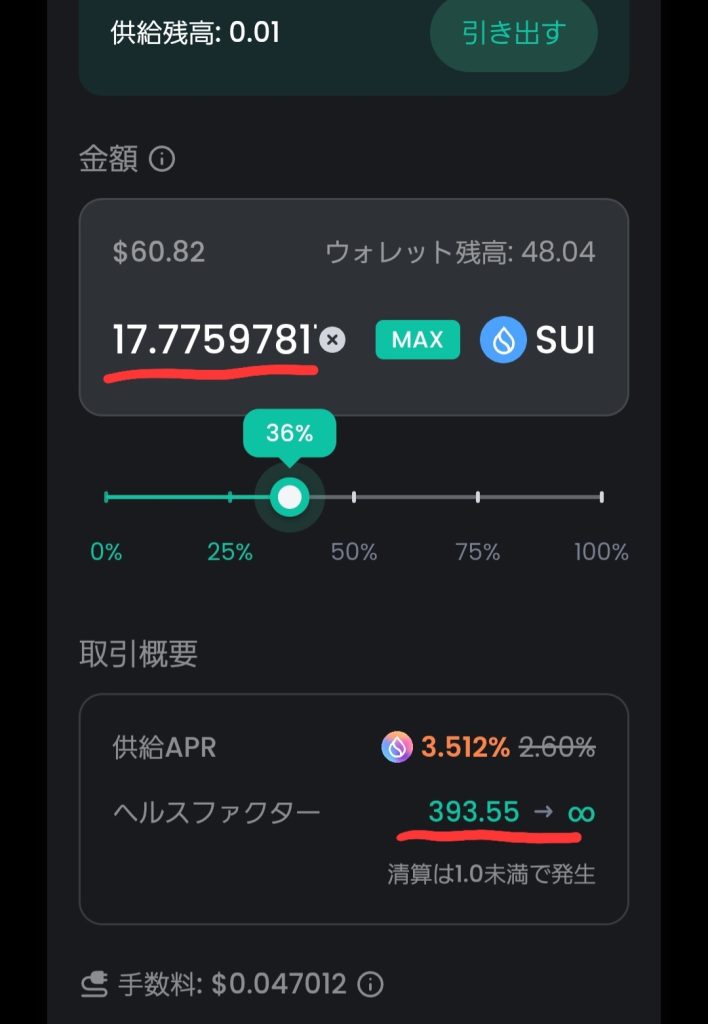Screen dimensions: 708x1024
Task: Set the amount slider to 75%
Action: [478, 497]
